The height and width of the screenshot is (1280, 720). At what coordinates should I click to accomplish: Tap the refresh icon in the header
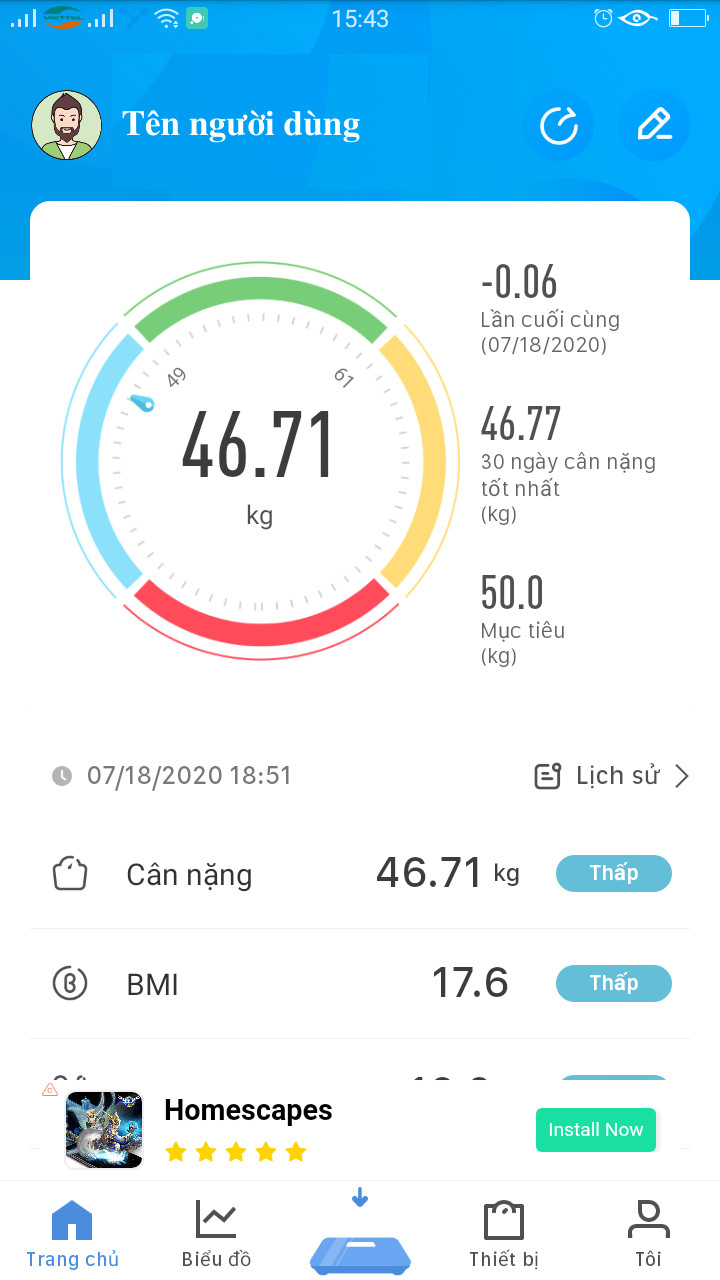(558, 126)
